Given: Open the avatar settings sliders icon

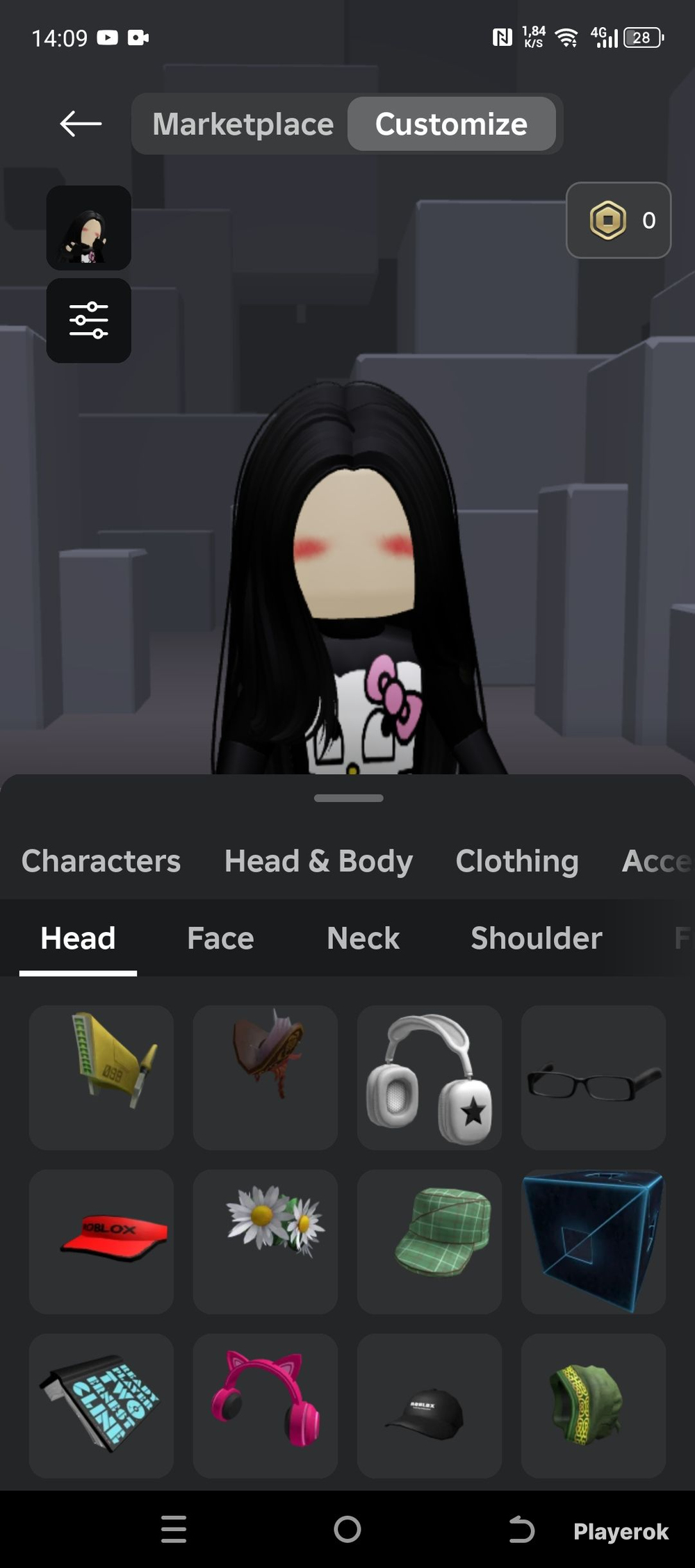Looking at the screenshot, I should point(89,320).
